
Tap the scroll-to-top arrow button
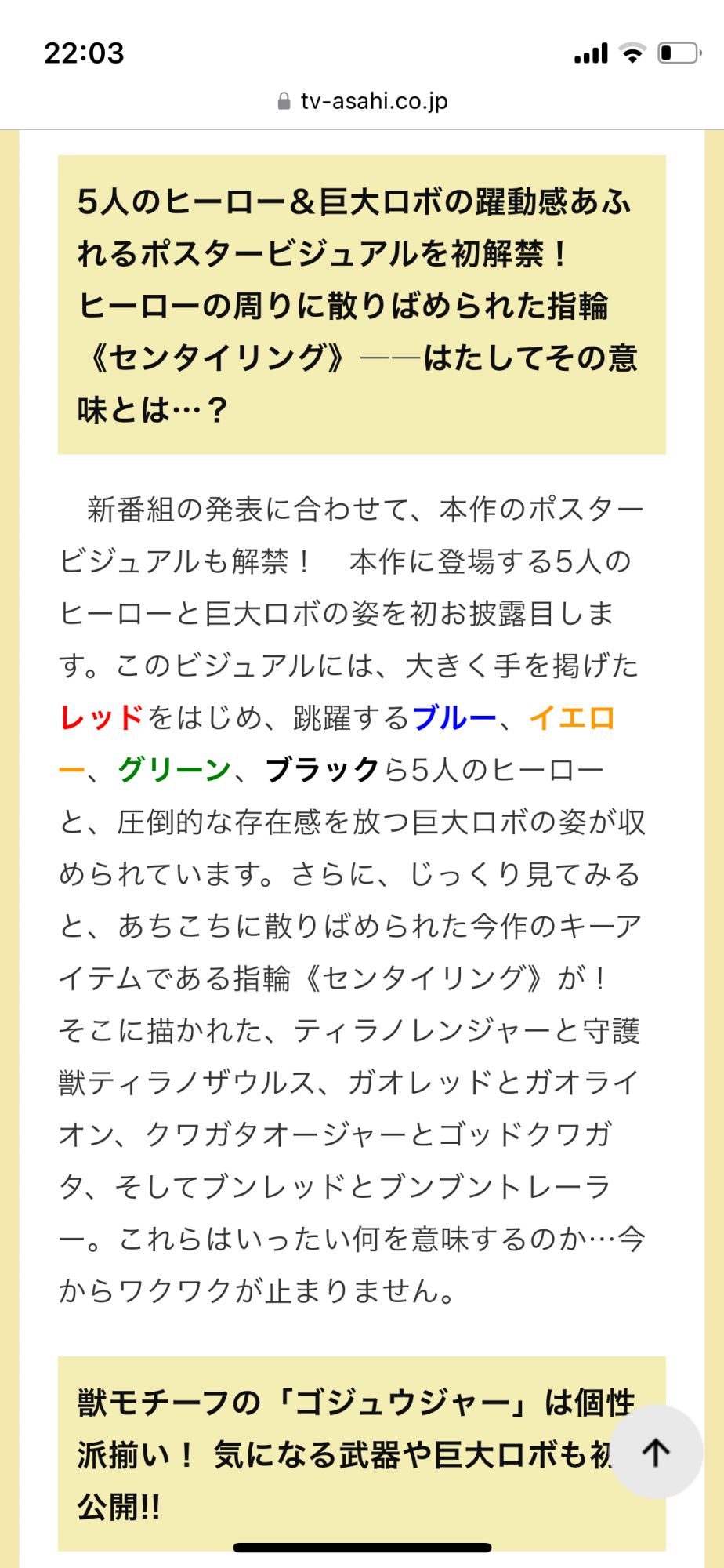point(656,1452)
